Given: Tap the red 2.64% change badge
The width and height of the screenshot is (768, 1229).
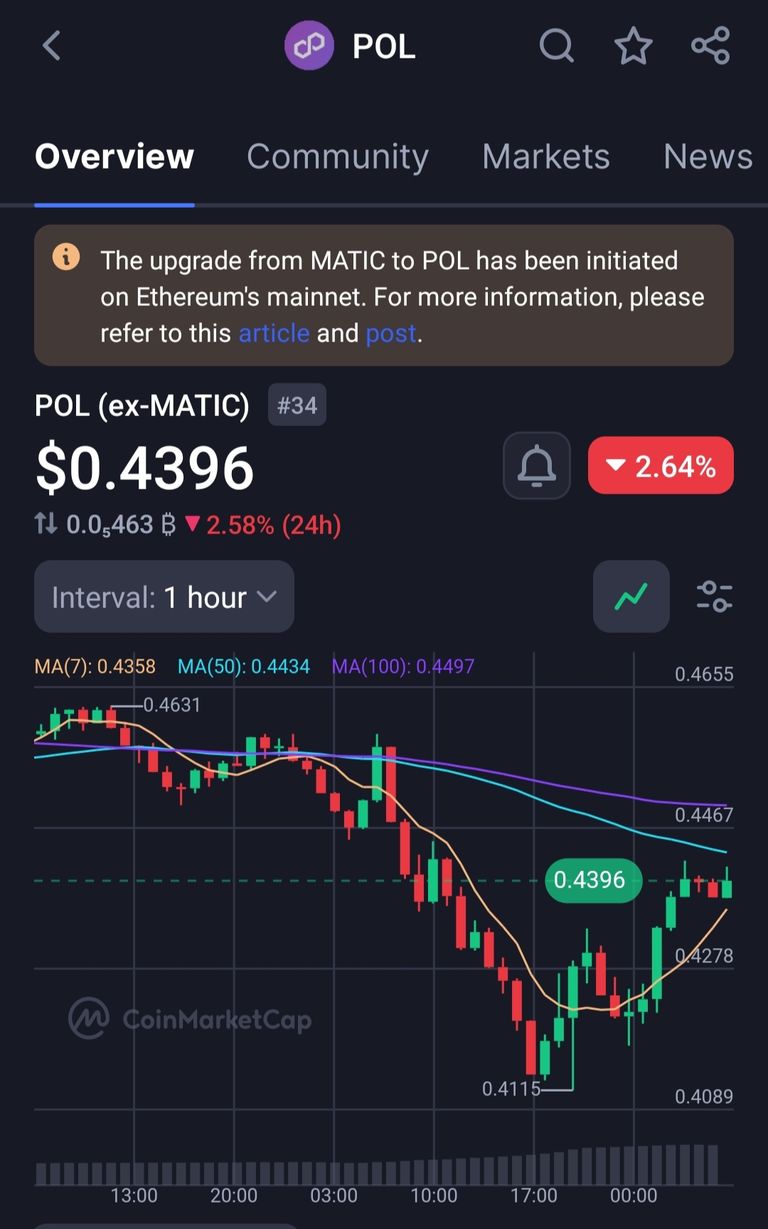Looking at the screenshot, I should tap(661, 465).
